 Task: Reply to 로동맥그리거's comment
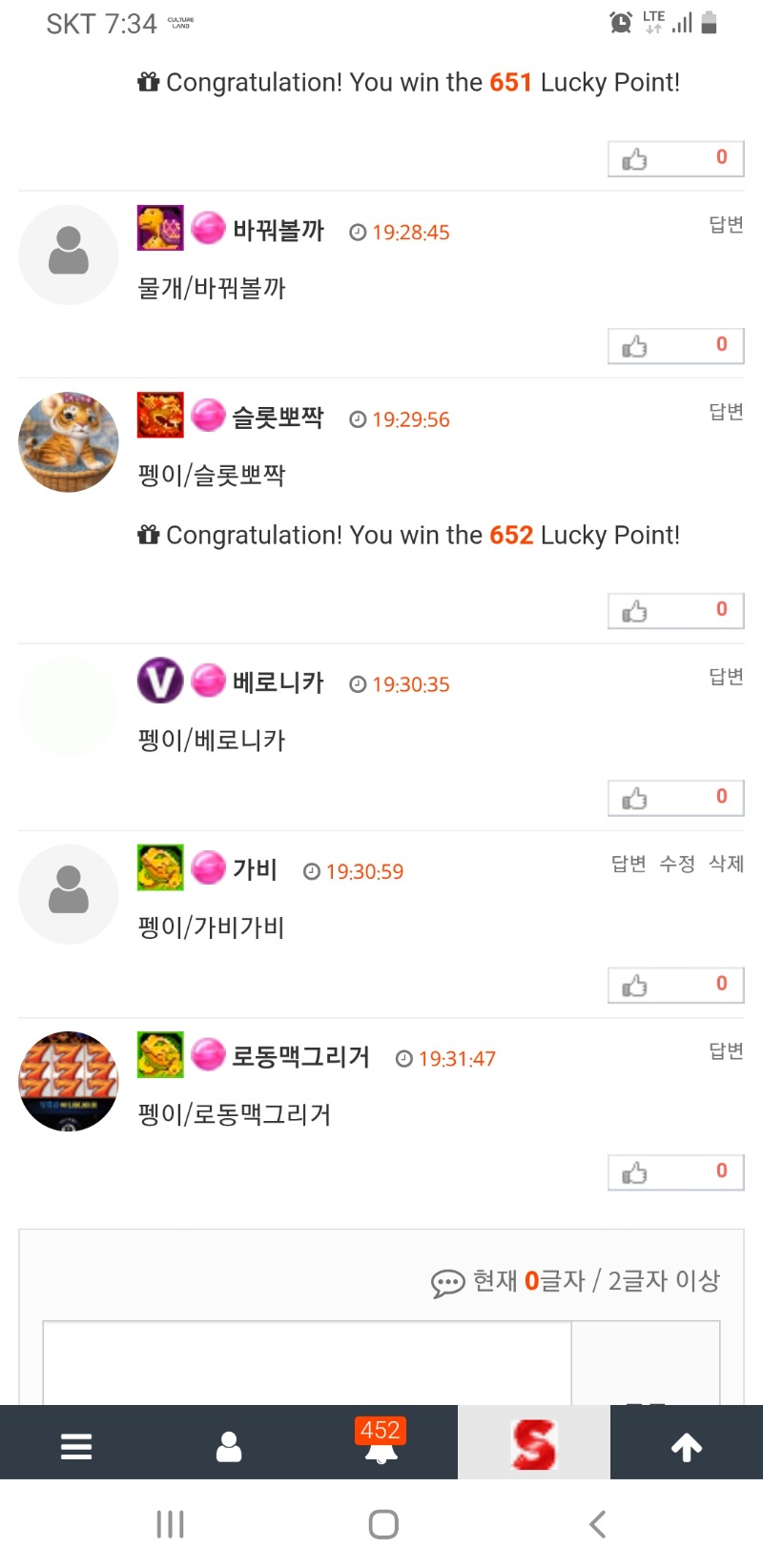[726, 1051]
